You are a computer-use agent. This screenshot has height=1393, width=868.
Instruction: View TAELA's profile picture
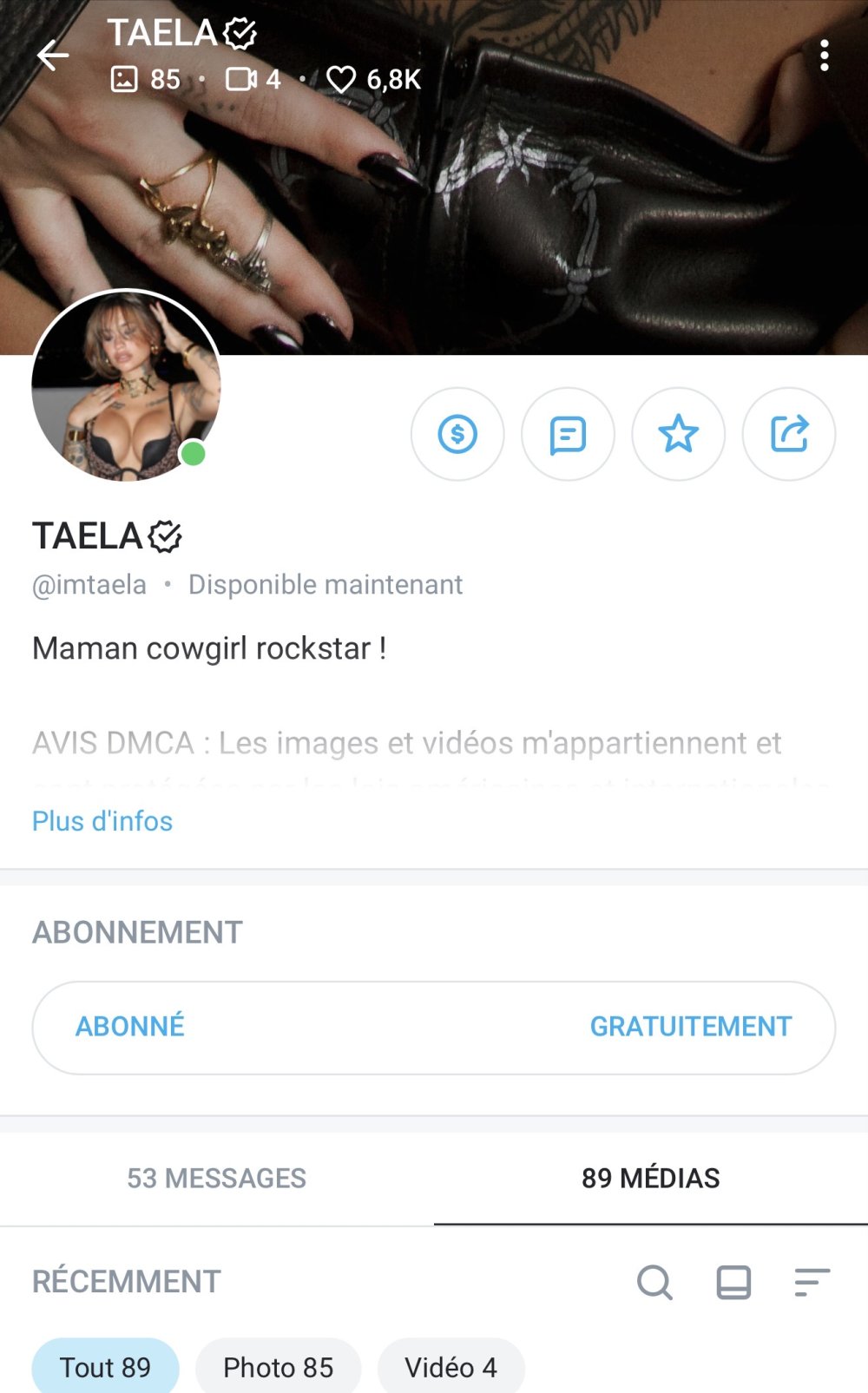126,384
